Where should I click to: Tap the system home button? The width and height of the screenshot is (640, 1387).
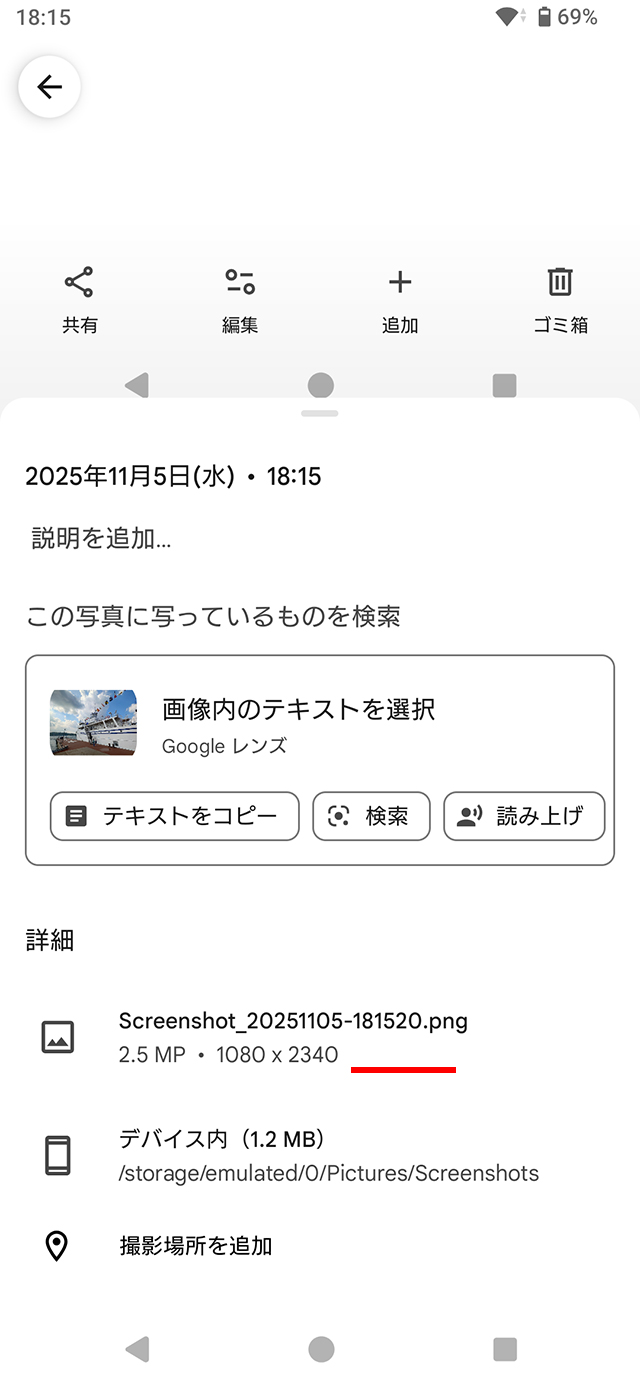pos(321,1349)
